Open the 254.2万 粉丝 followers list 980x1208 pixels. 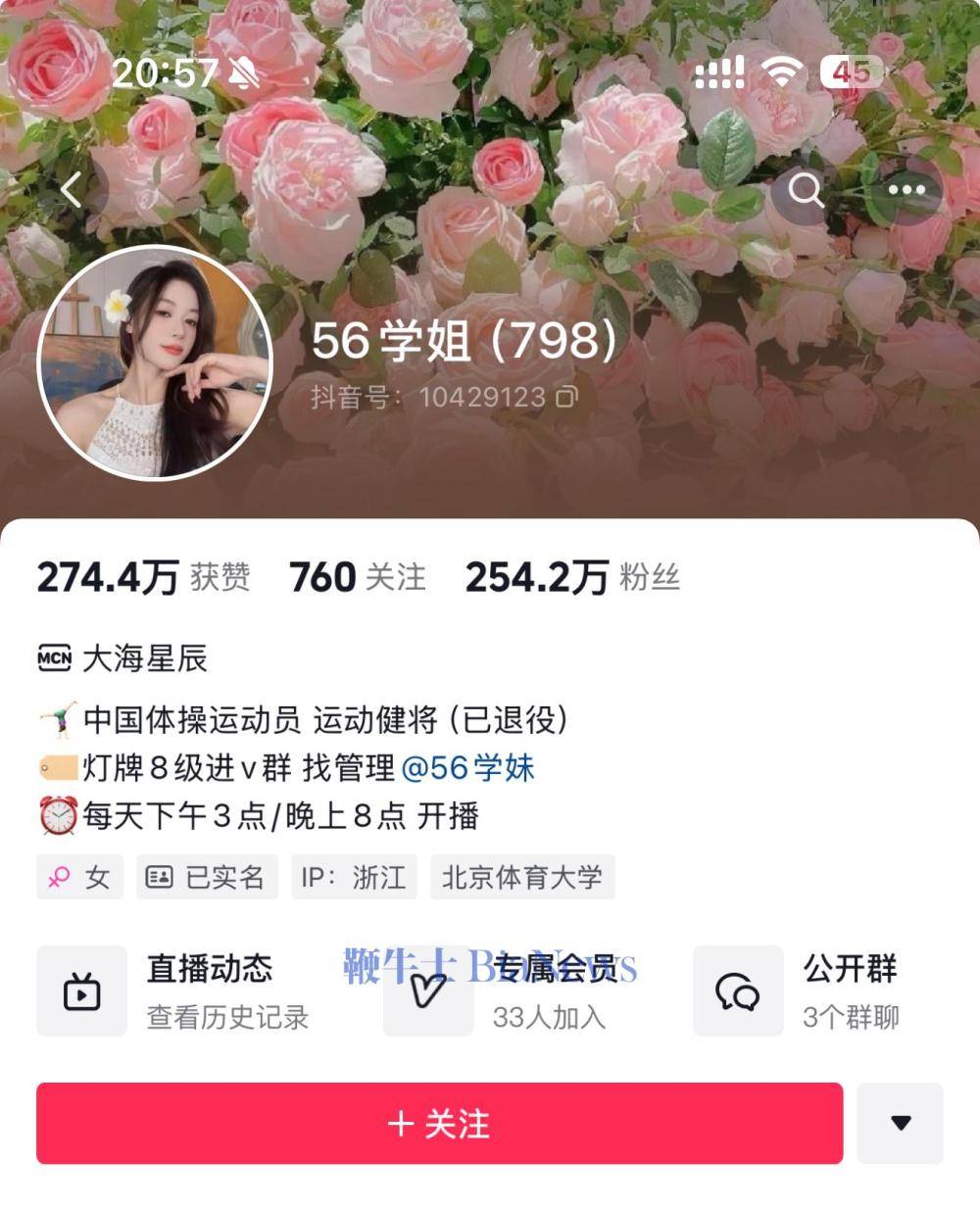pyautogui.click(x=571, y=578)
